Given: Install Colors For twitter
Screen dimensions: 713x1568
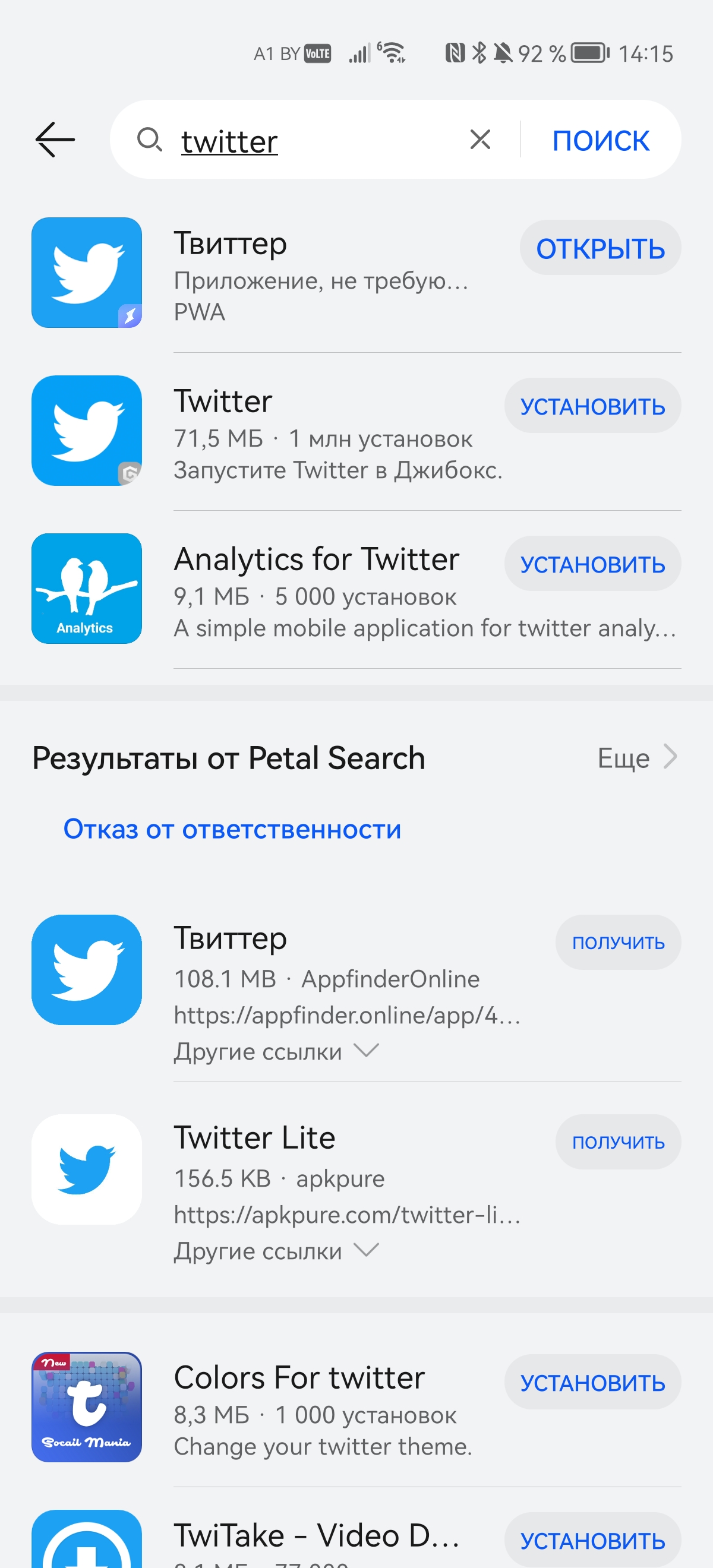Looking at the screenshot, I should point(592,1382).
